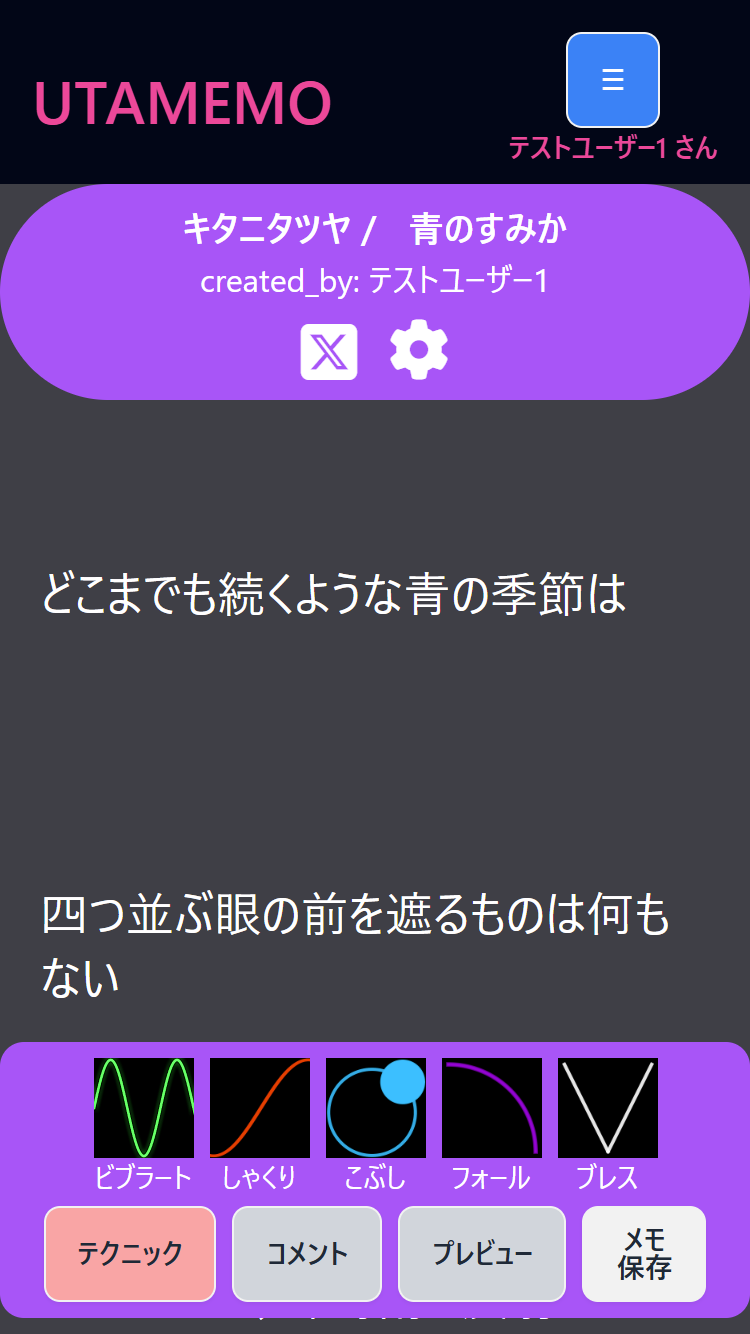Select the ビブラート technique
The width and height of the screenshot is (750, 1334).
pos(144,1108)
